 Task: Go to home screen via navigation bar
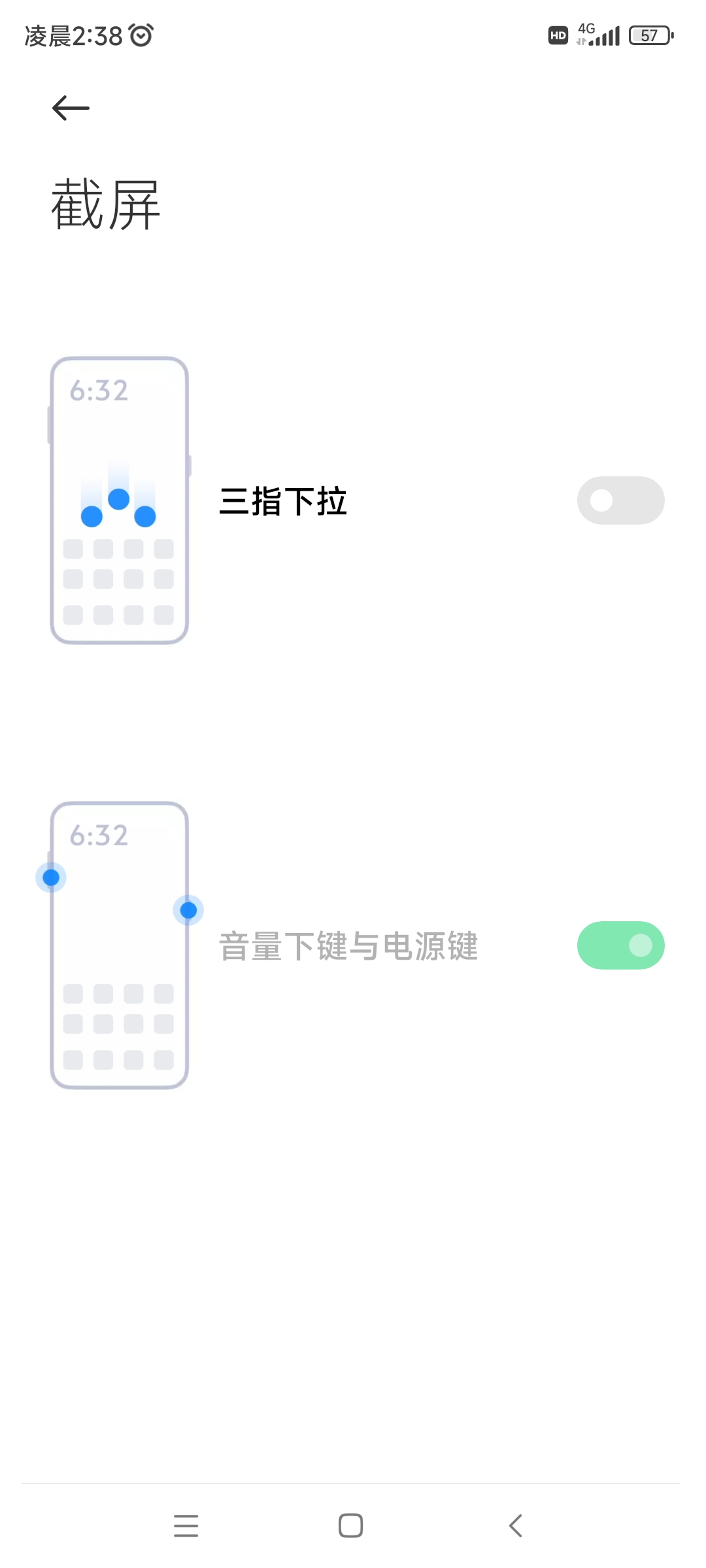pos(351,1526)
